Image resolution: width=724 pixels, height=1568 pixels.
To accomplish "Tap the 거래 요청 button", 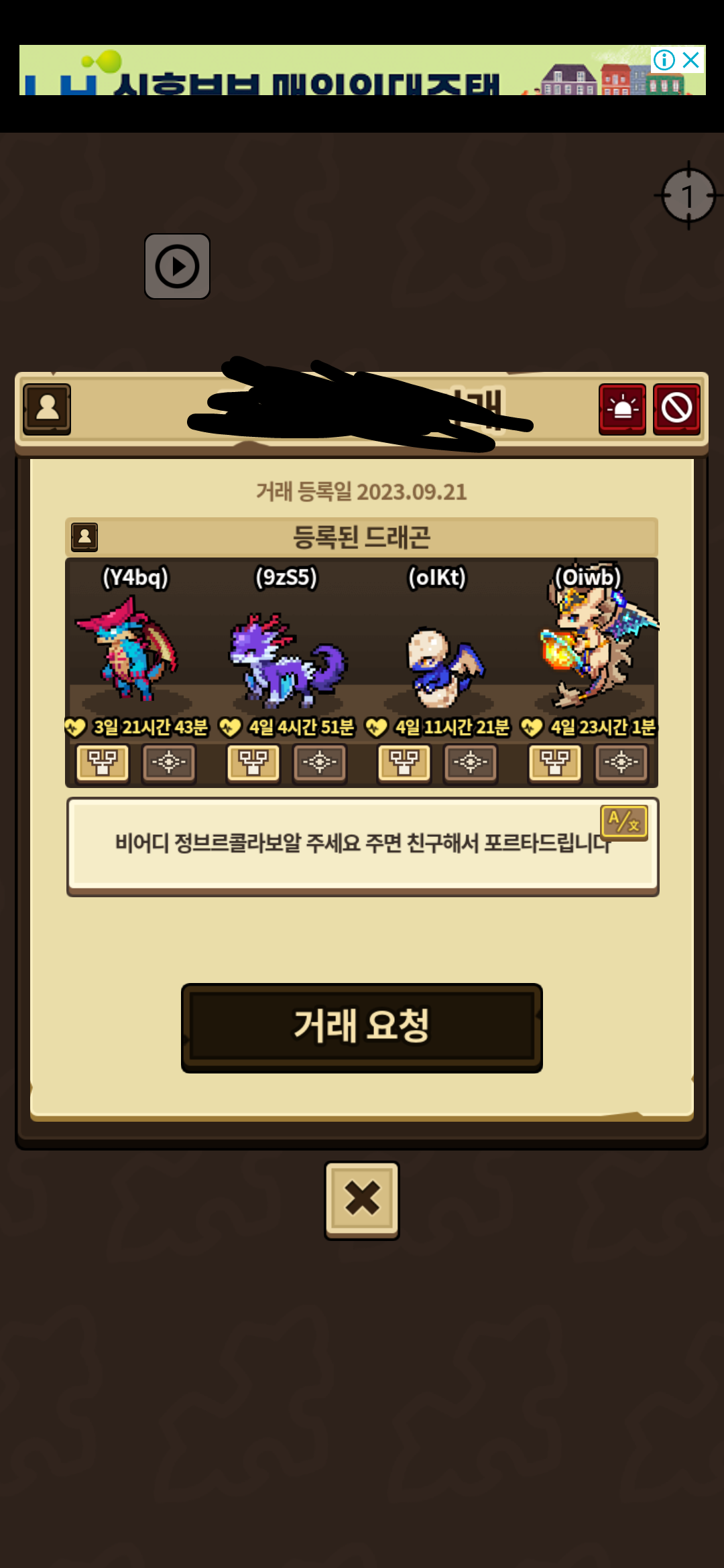I will [362, 1027].
